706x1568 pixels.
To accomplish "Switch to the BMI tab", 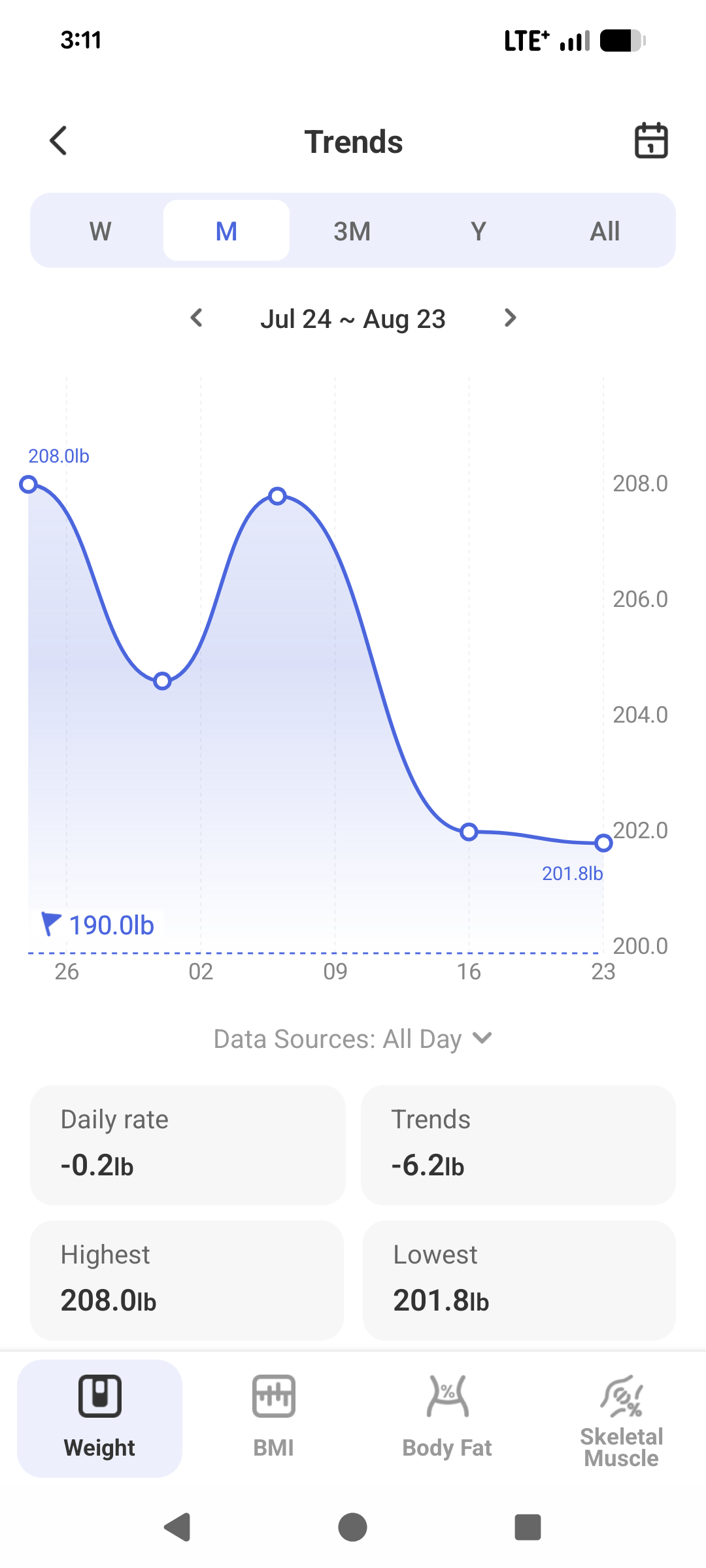I will [x=273, y=1418].
